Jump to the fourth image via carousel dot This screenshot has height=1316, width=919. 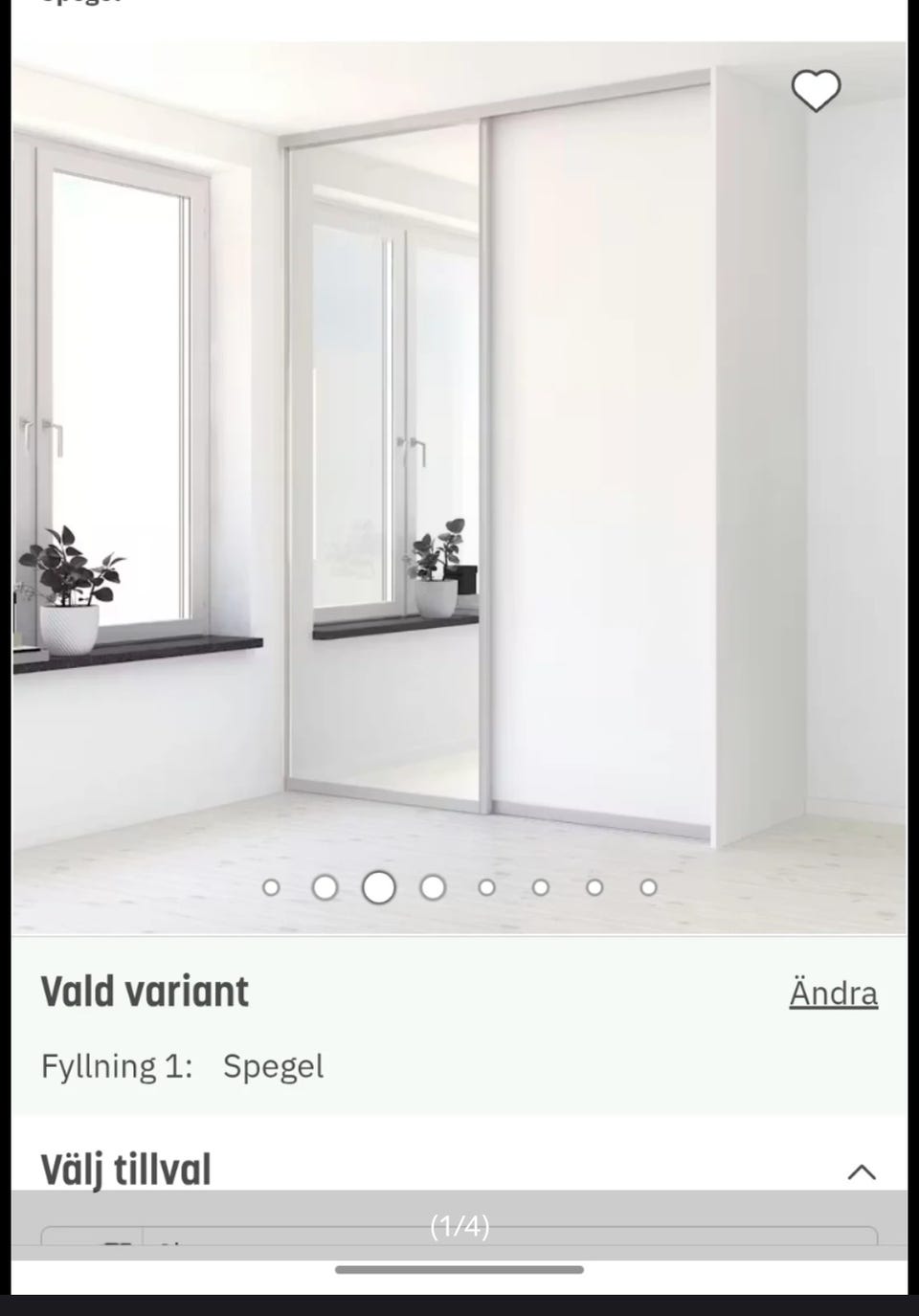[x=434, y=888]
